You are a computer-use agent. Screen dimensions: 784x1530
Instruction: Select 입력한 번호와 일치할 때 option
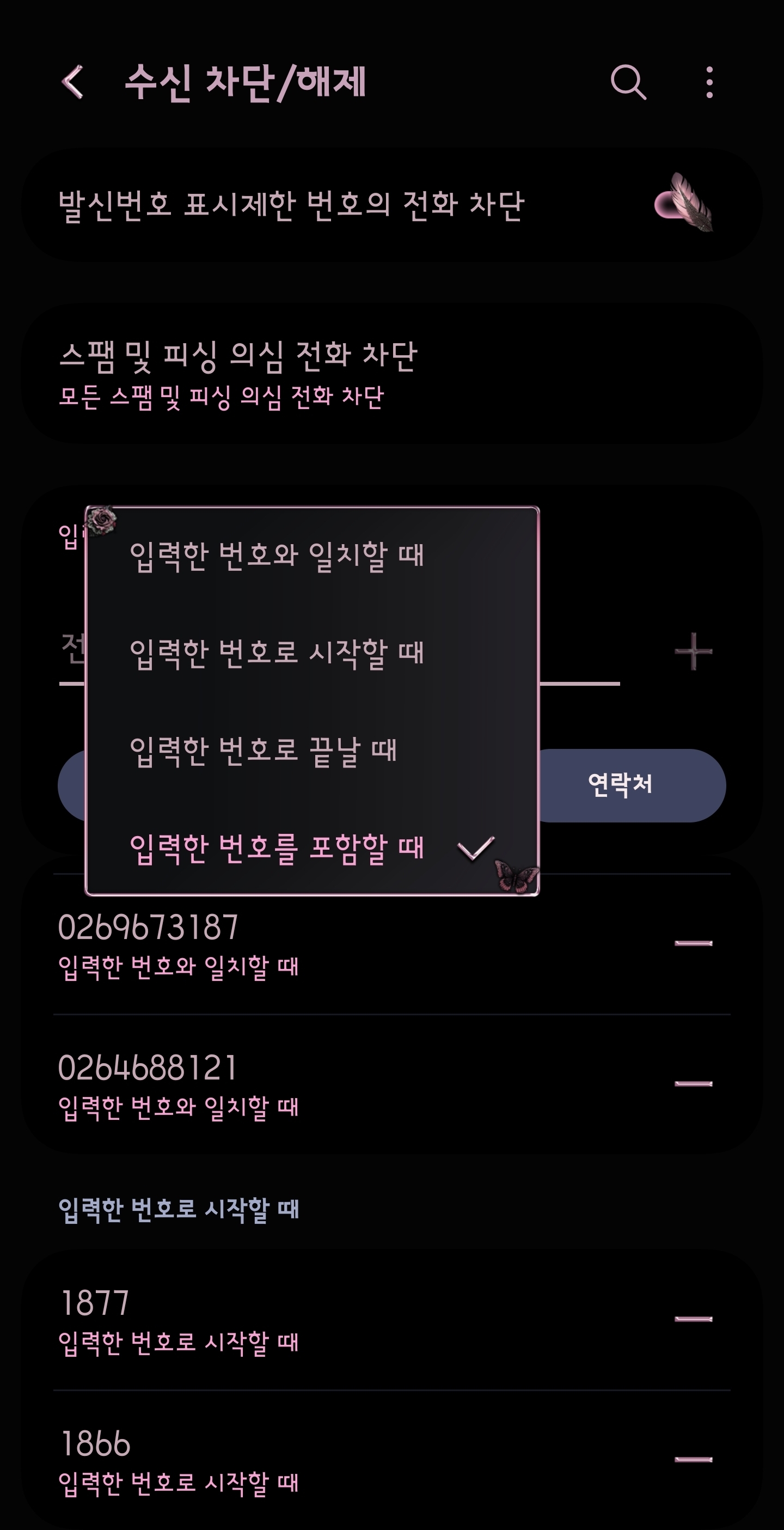[x=277, y=556]
